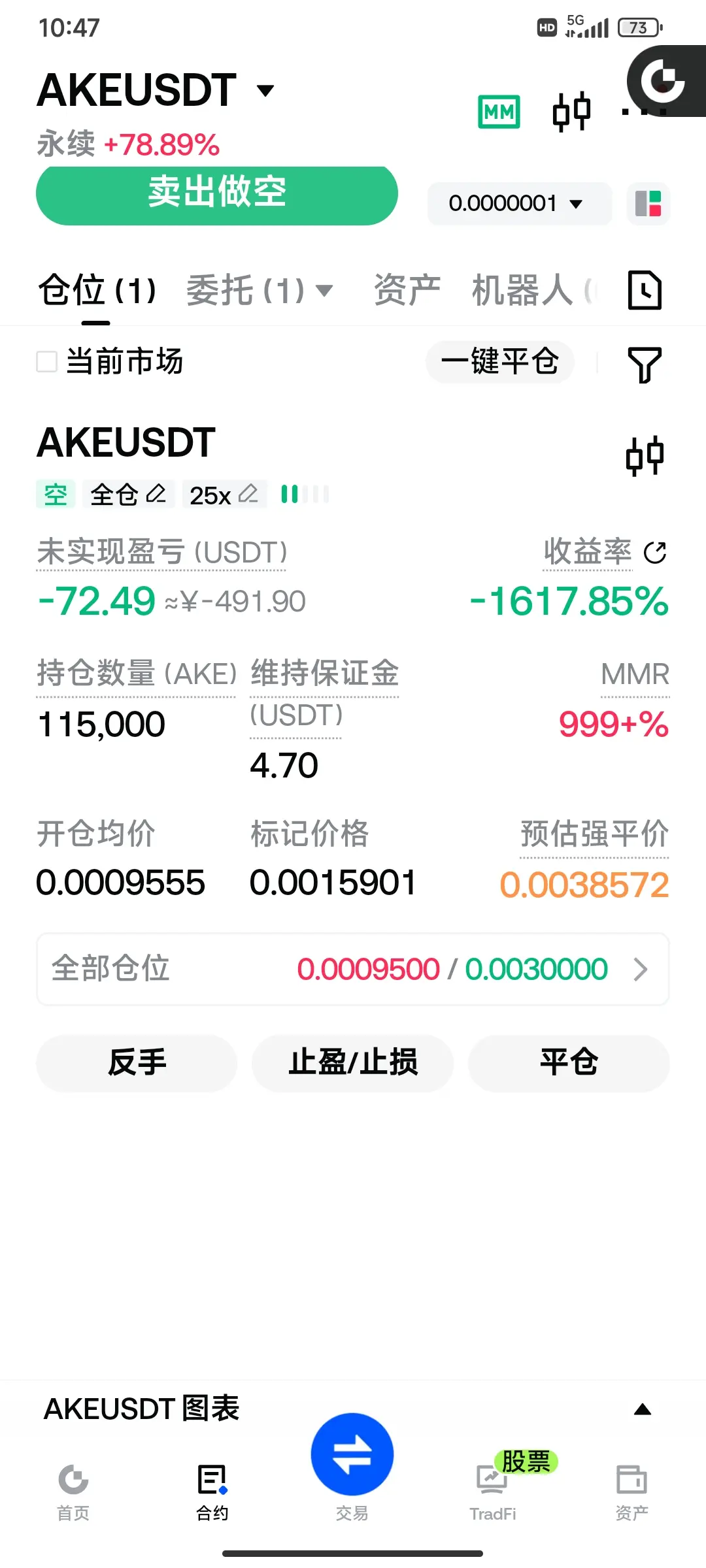Tap the green MM mode icon
706x1568 pixels.
point(499,112)
